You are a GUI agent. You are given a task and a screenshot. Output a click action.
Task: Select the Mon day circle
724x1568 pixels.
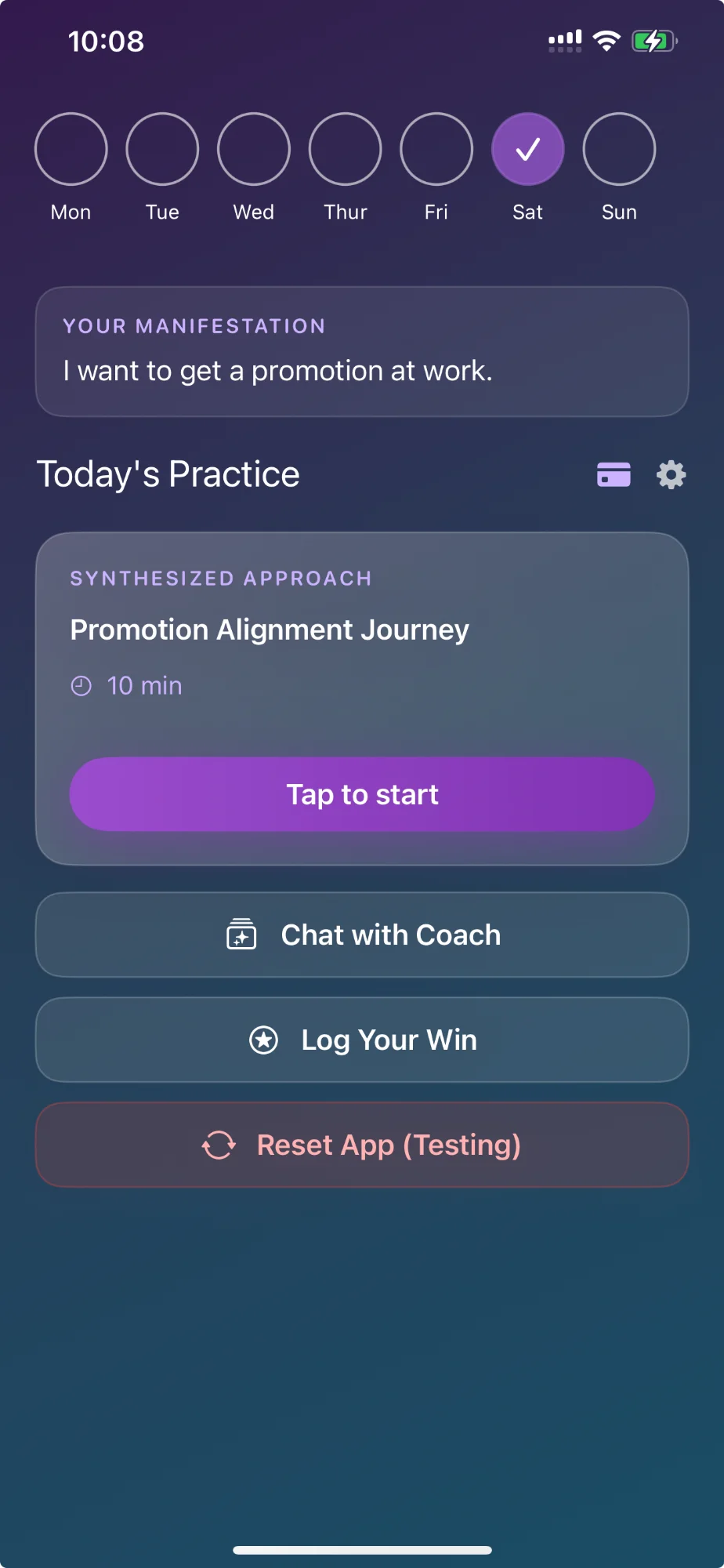71,149
